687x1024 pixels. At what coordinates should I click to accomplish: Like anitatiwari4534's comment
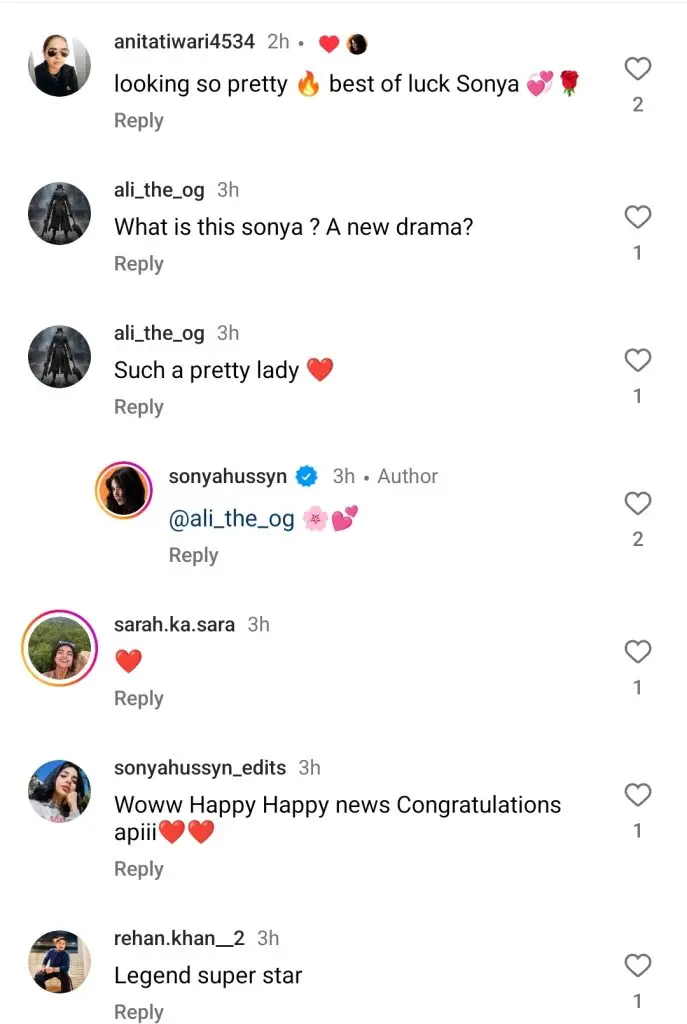point(638,69)
